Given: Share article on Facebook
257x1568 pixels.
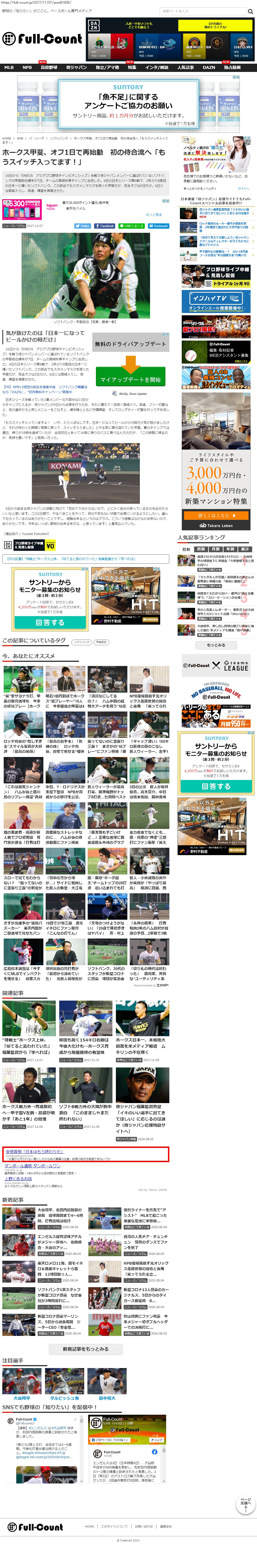Looking at the screenshot, I should [104, 226].
